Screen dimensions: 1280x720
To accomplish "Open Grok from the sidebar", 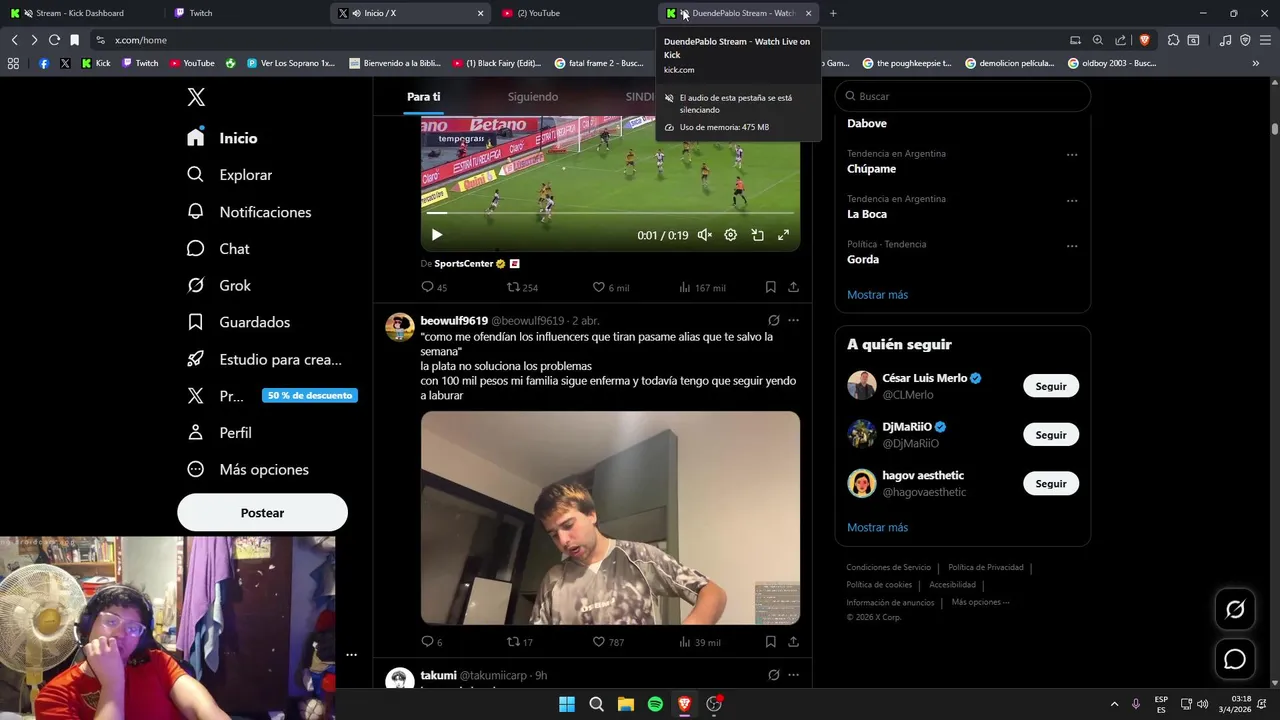I will 234,286.
